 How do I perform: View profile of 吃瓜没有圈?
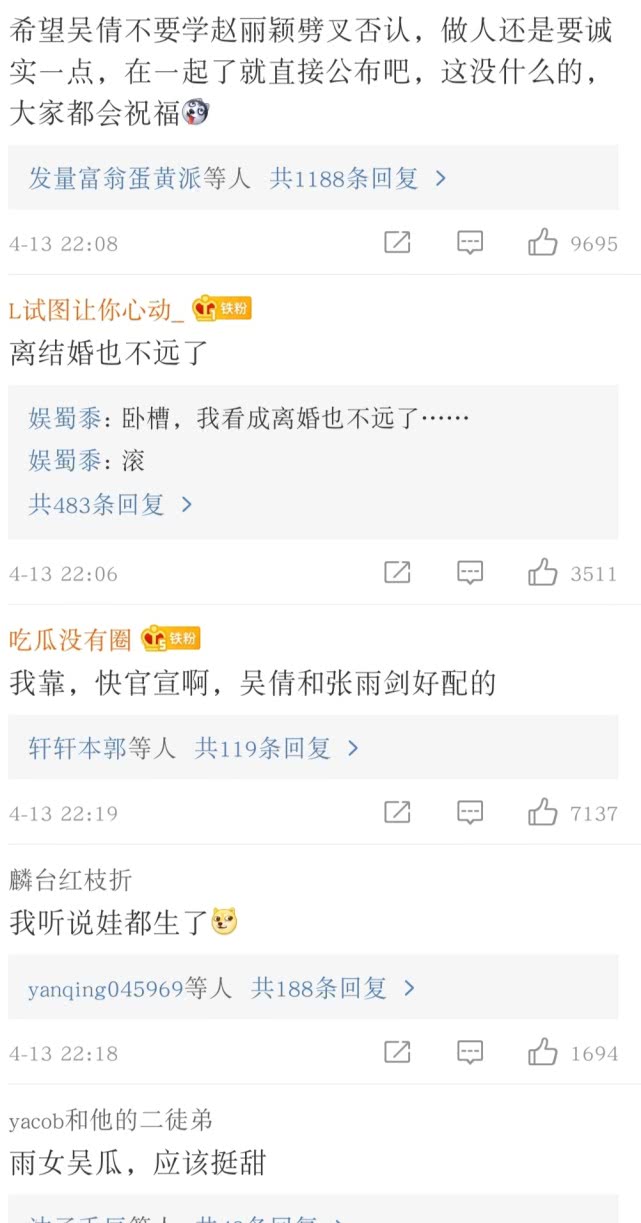tap(70, 639)
